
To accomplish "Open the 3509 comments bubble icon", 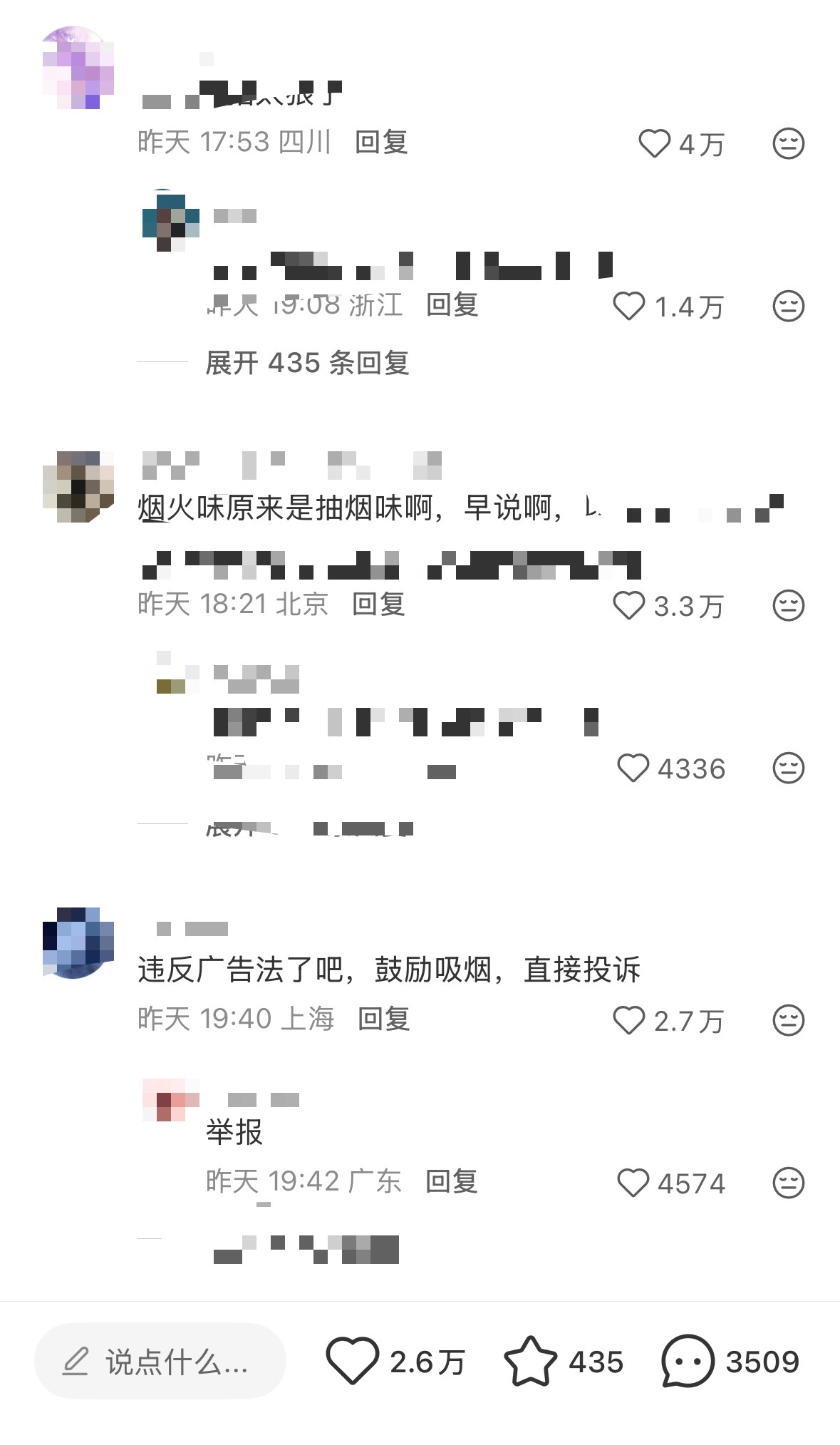I will click(x=688, y=1361).
